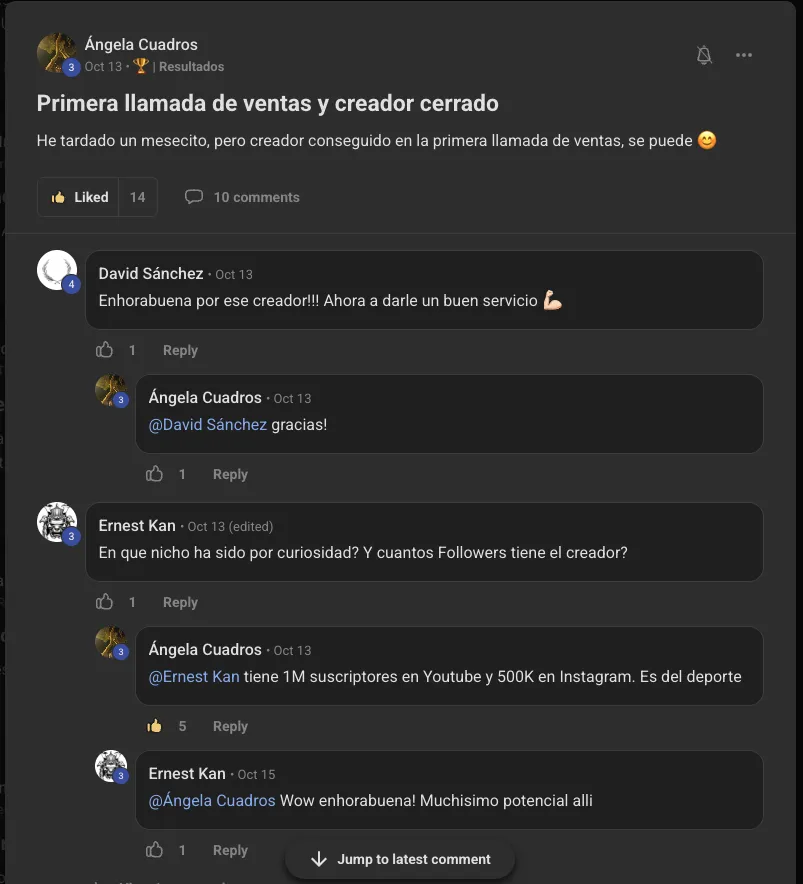The height and width of the screenshot is (884, 803).
Task: Reply to Ernest Kan's niche question
Action: pyautogui.click(x=180, y=602)
